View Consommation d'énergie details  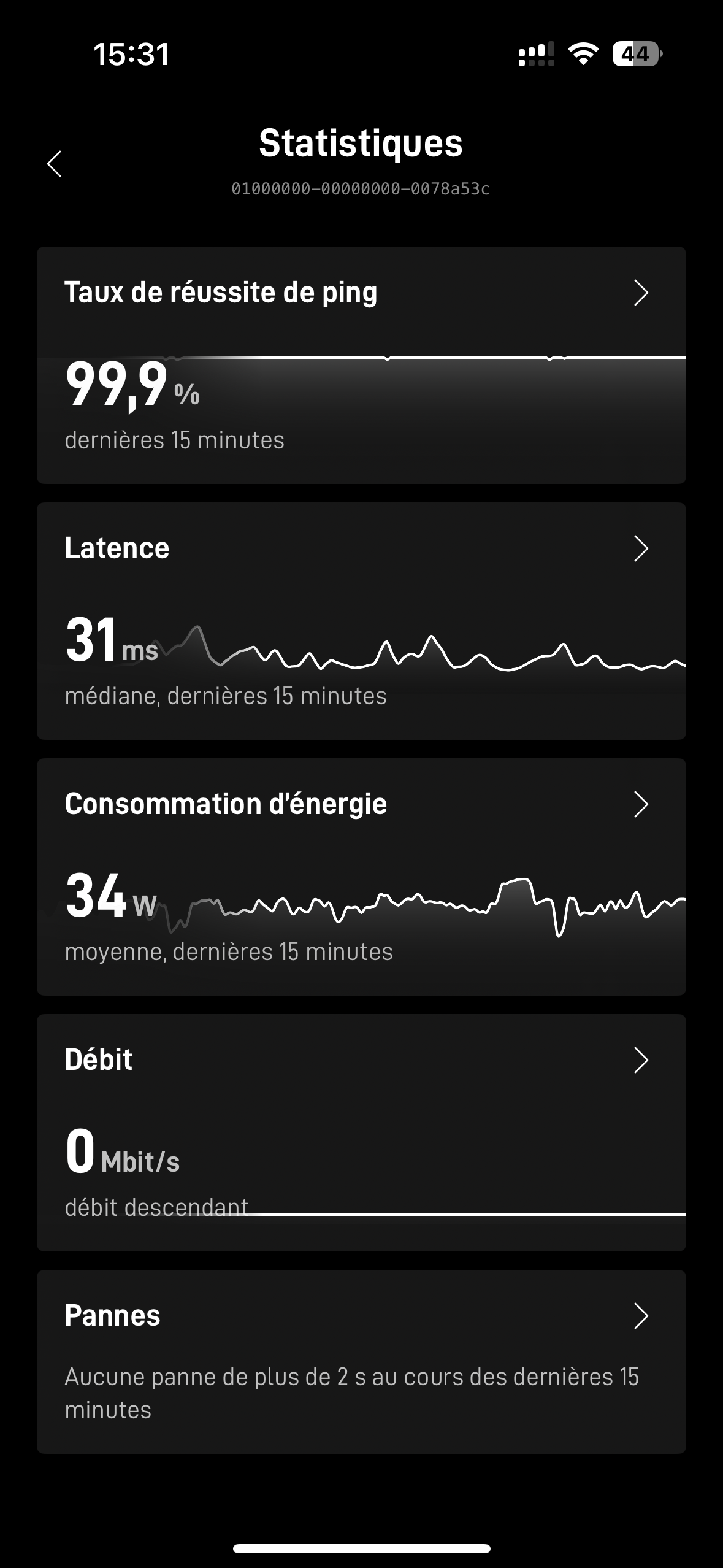point(361,877)
